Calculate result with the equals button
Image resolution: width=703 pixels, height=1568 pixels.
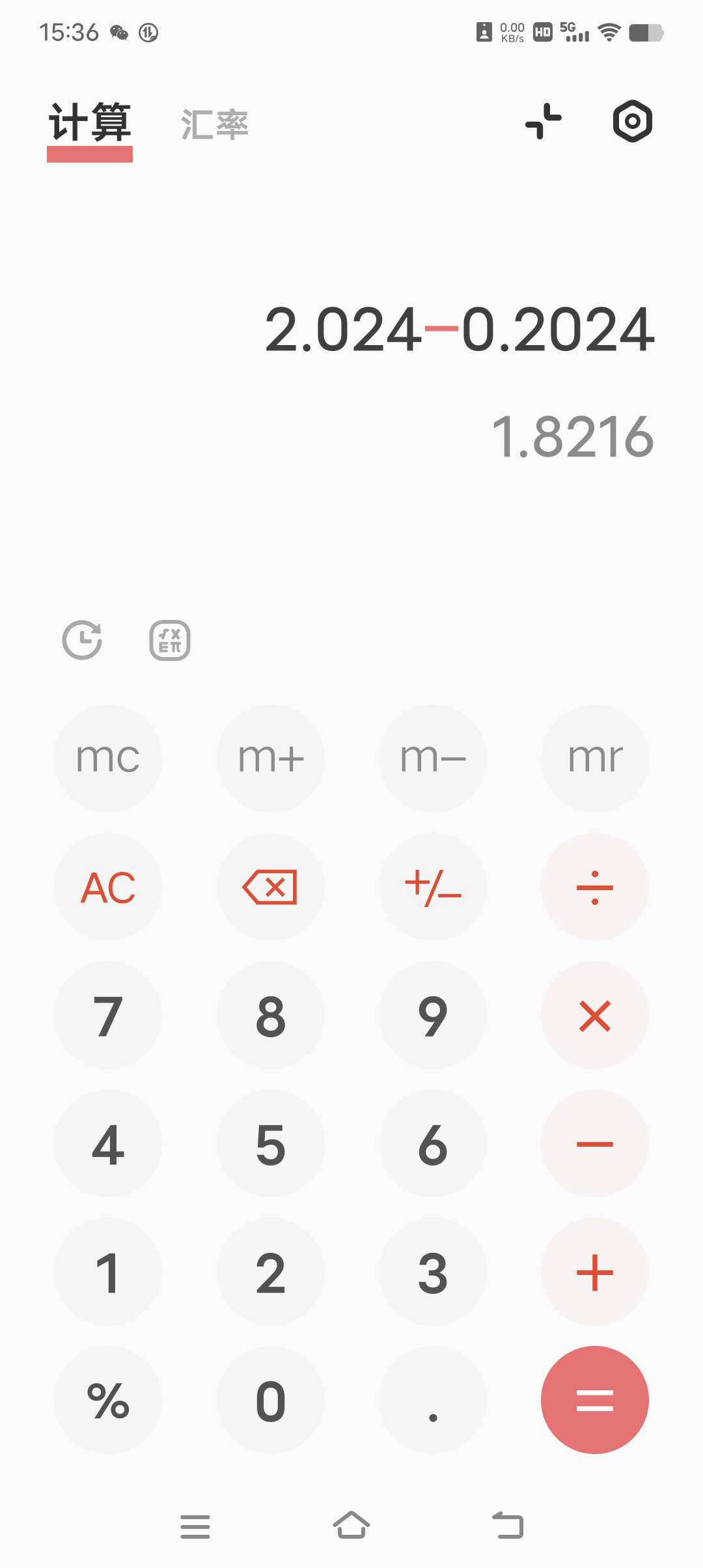(594, 1400)
